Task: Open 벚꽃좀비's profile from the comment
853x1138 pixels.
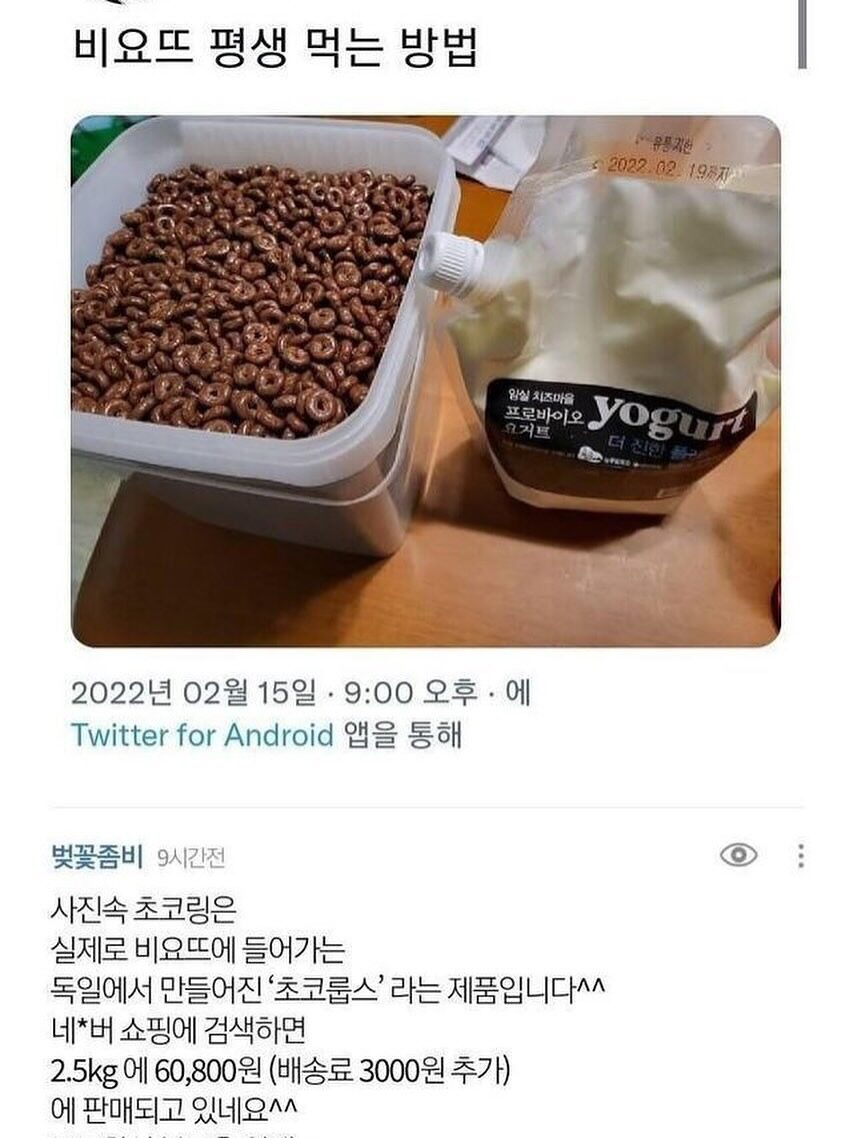Action: pos(97,857)
